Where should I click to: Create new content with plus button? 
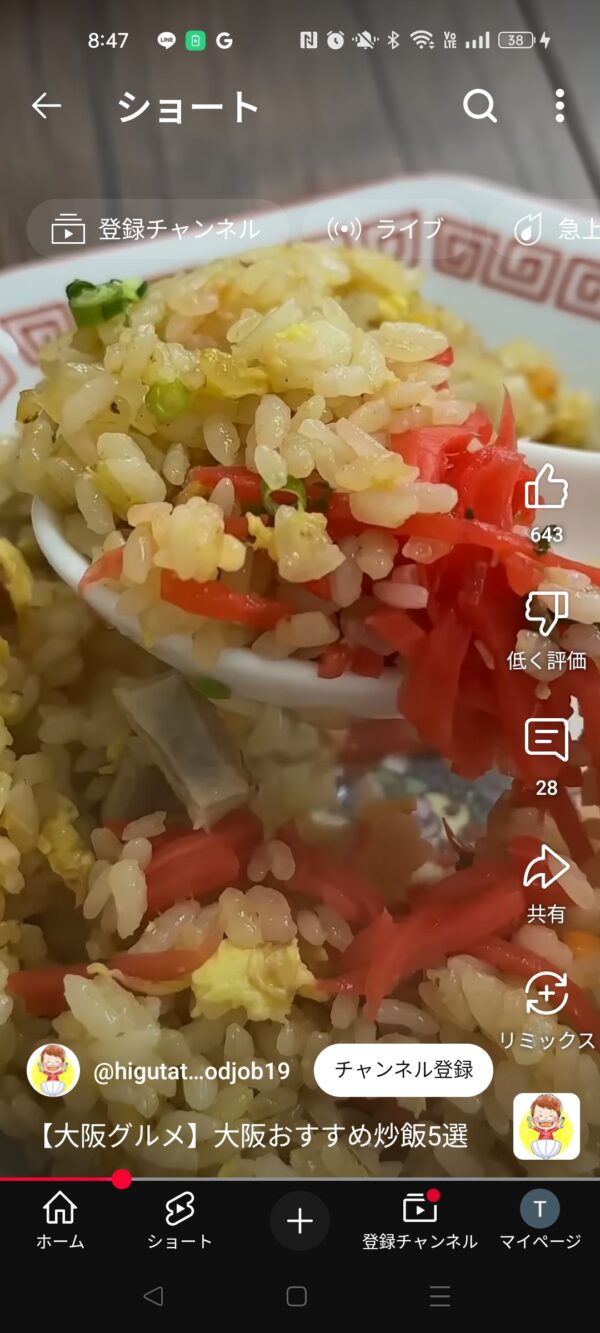(300, 1221)
